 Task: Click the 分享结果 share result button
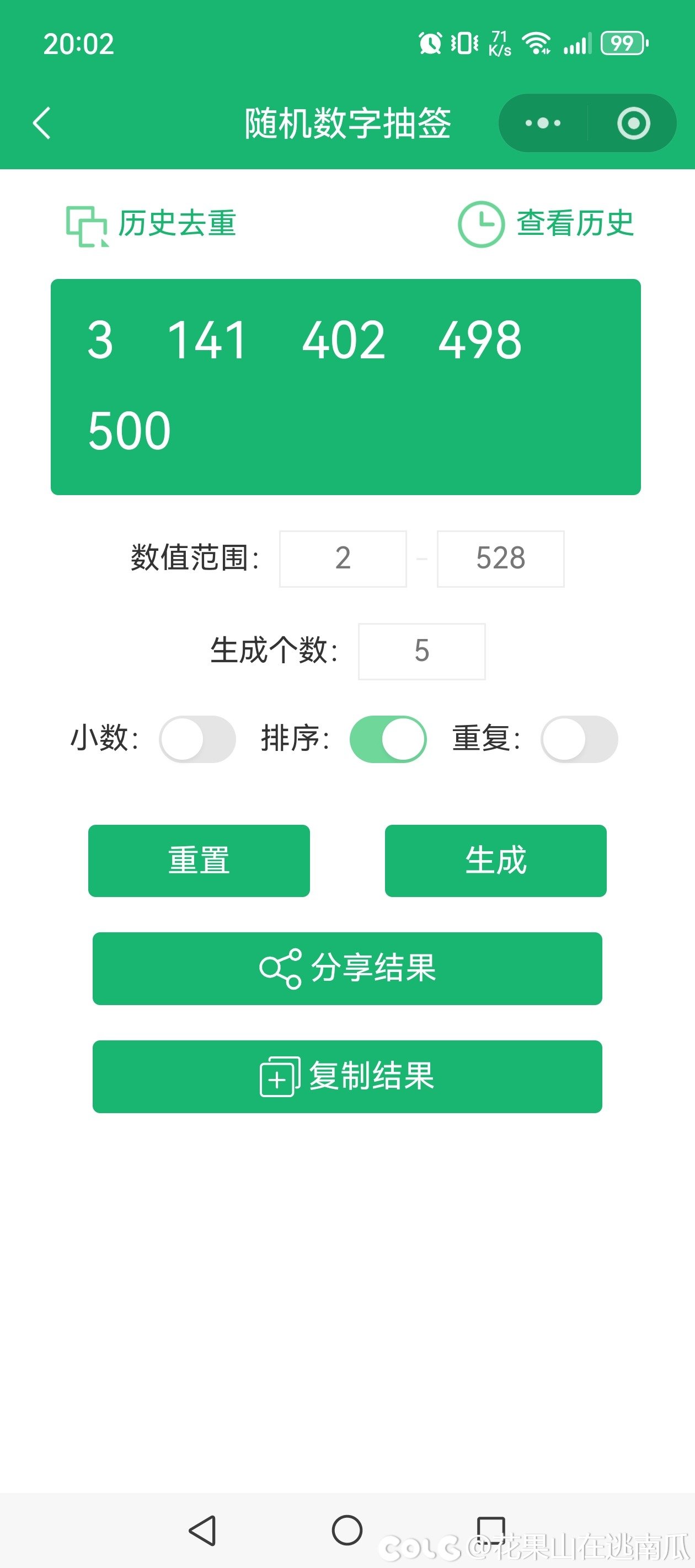346,968
